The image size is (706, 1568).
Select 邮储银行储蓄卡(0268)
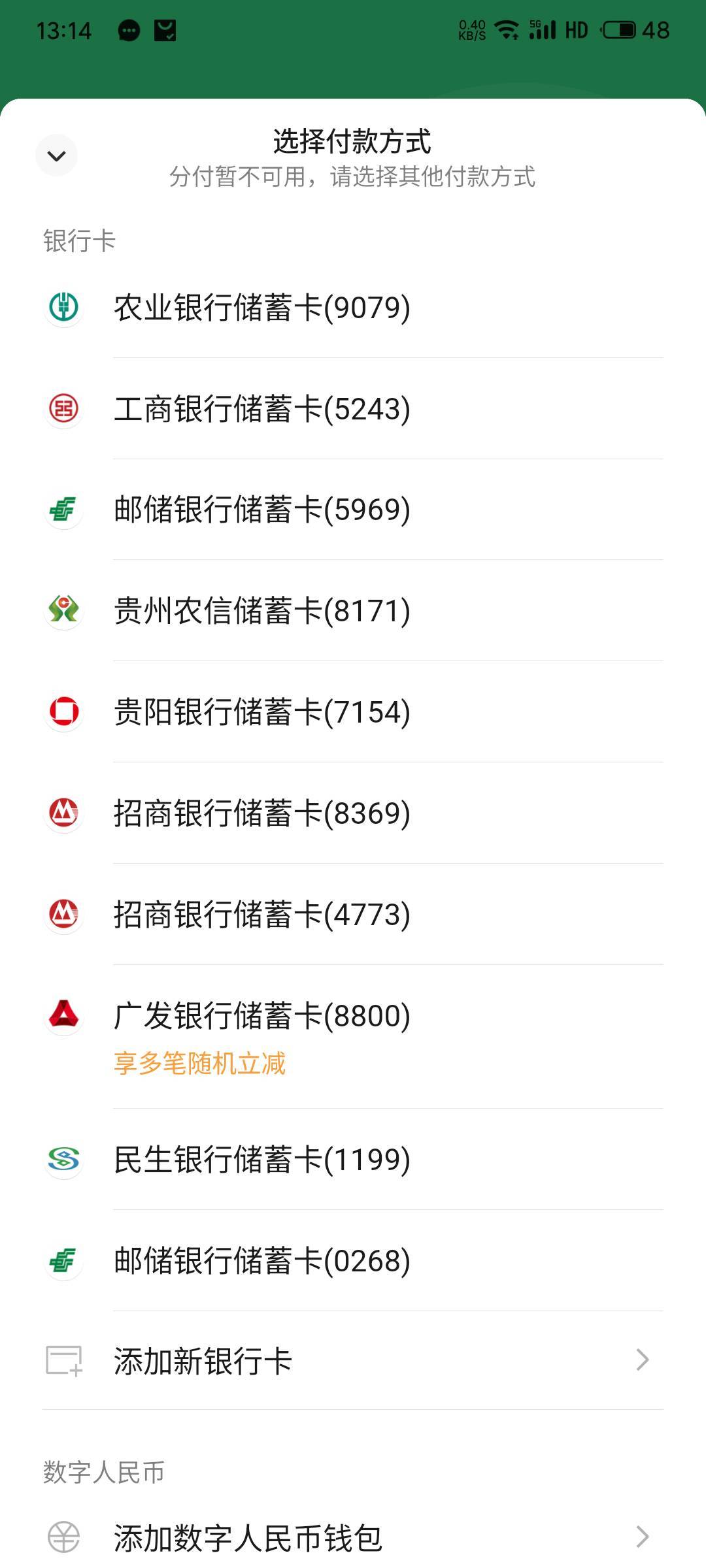pos(261,1261)
